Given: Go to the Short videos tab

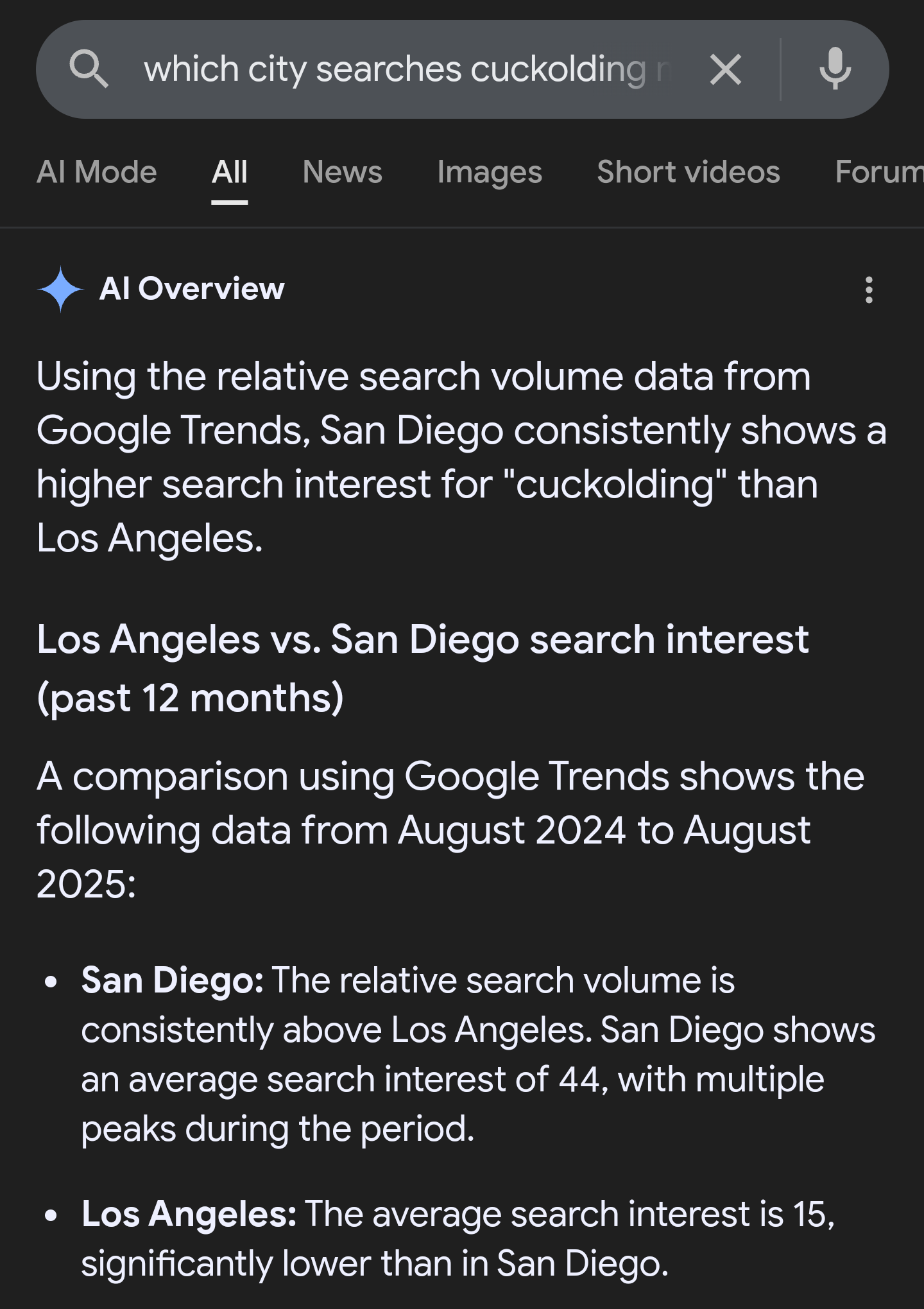Looking at the screenshot, I should click(689, 172).
